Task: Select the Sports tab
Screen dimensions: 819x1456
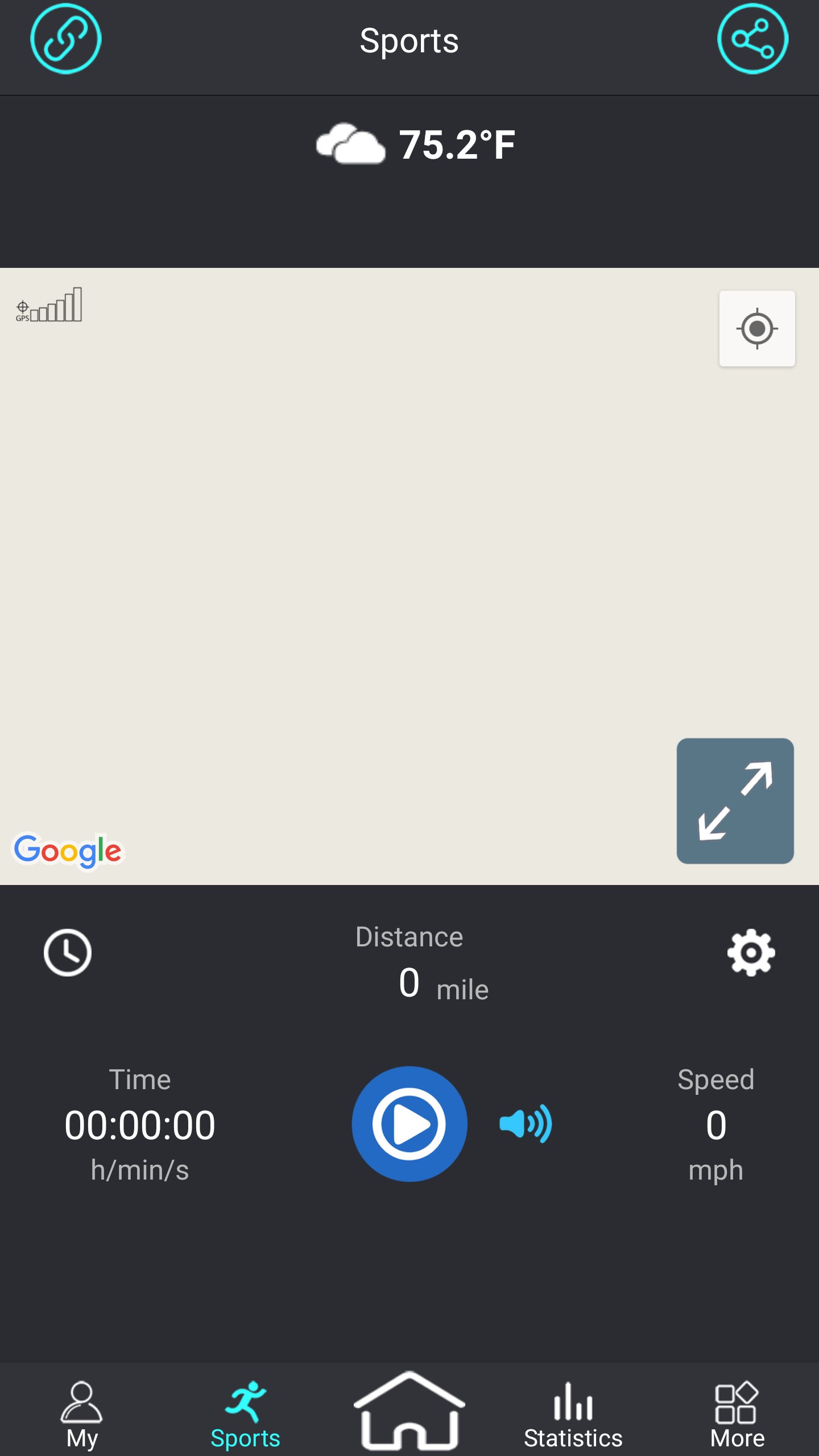Action: coord(245,1413)
